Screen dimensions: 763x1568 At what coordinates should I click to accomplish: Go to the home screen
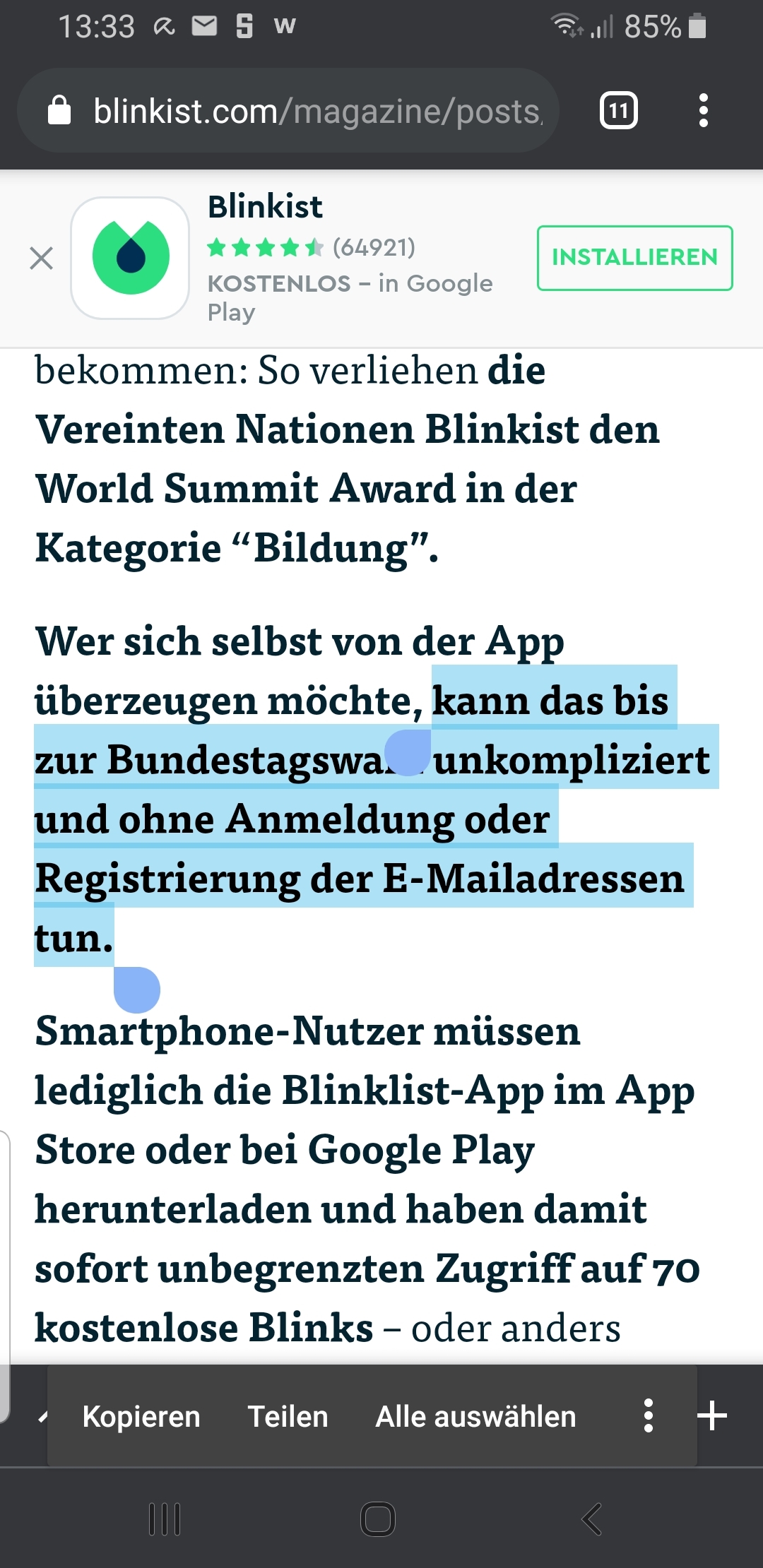click(x=378, y=1519)
